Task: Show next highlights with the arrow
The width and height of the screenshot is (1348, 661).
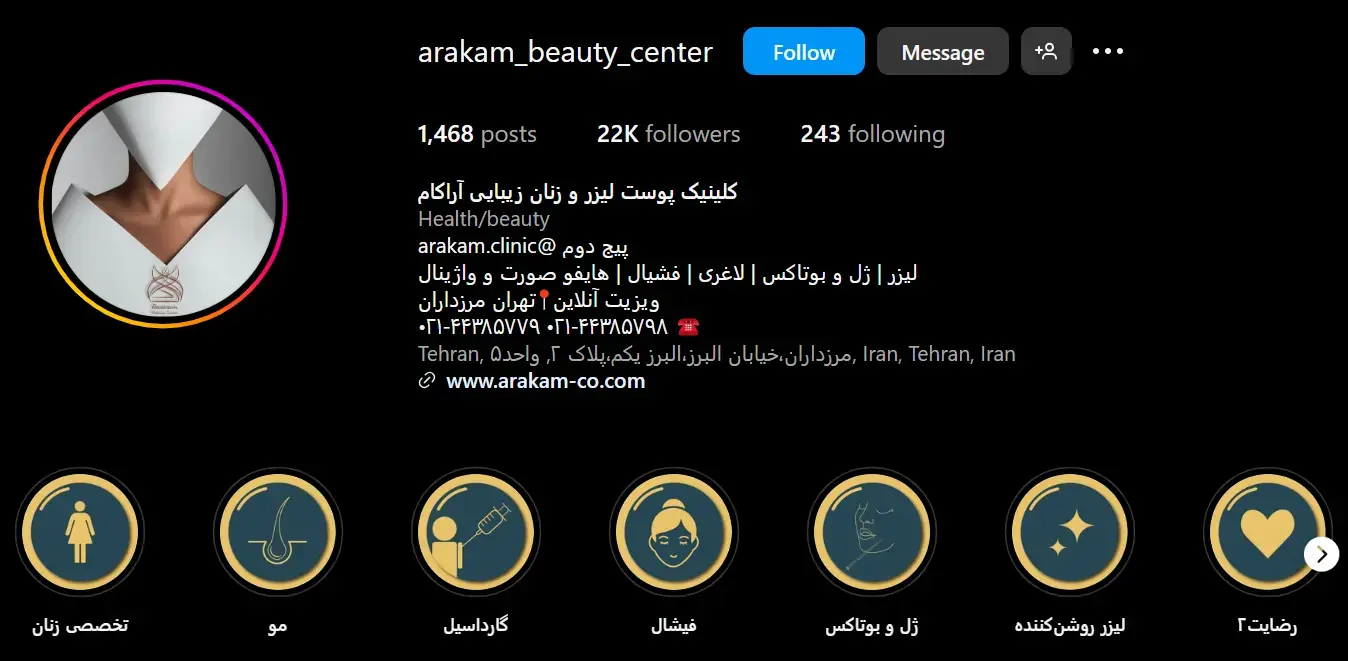Action: pyautogui.click(x=1321, y=554)
